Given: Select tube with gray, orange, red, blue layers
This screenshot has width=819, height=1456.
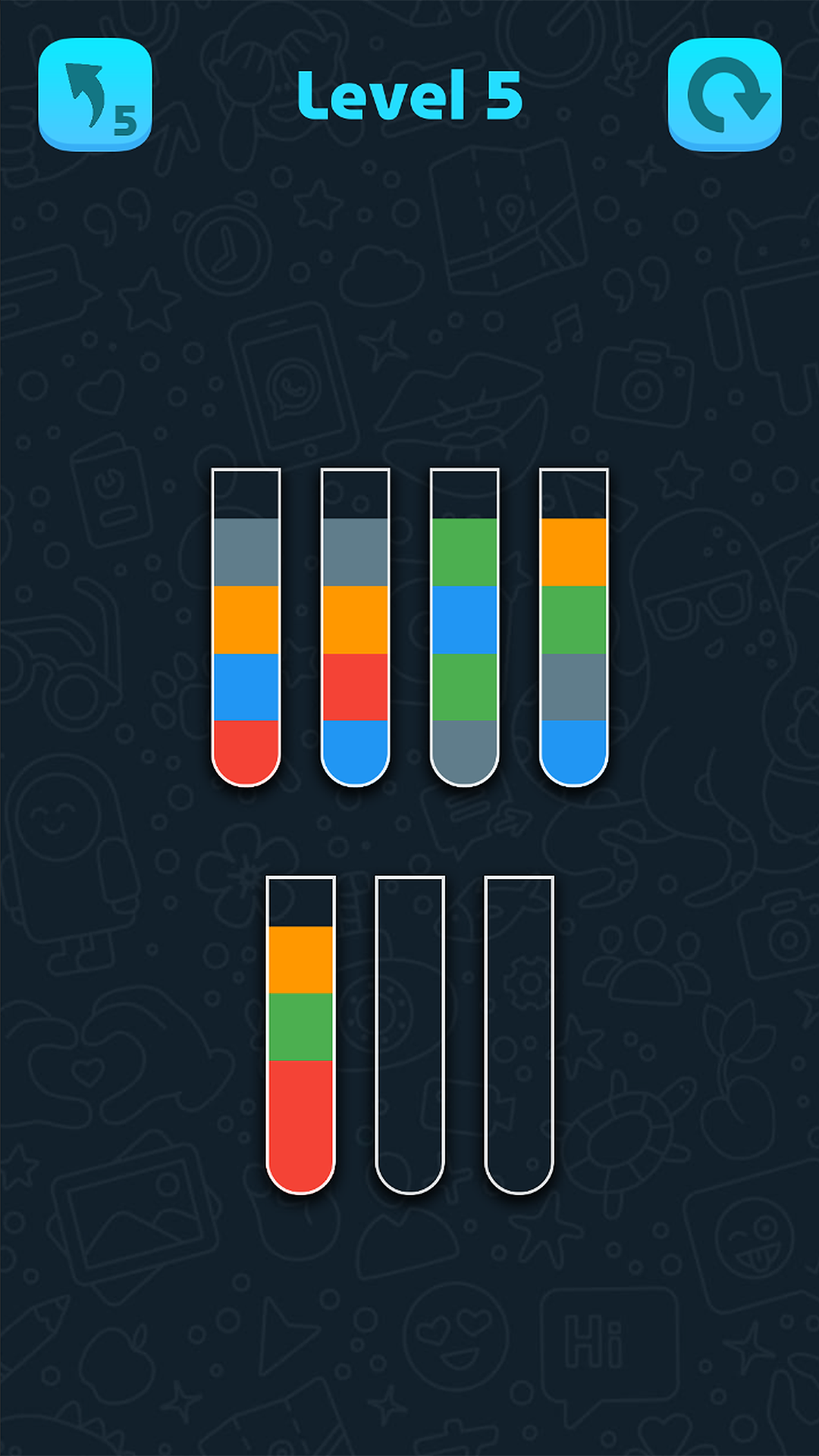Looking at the screenshot, I should pos(355,628).
